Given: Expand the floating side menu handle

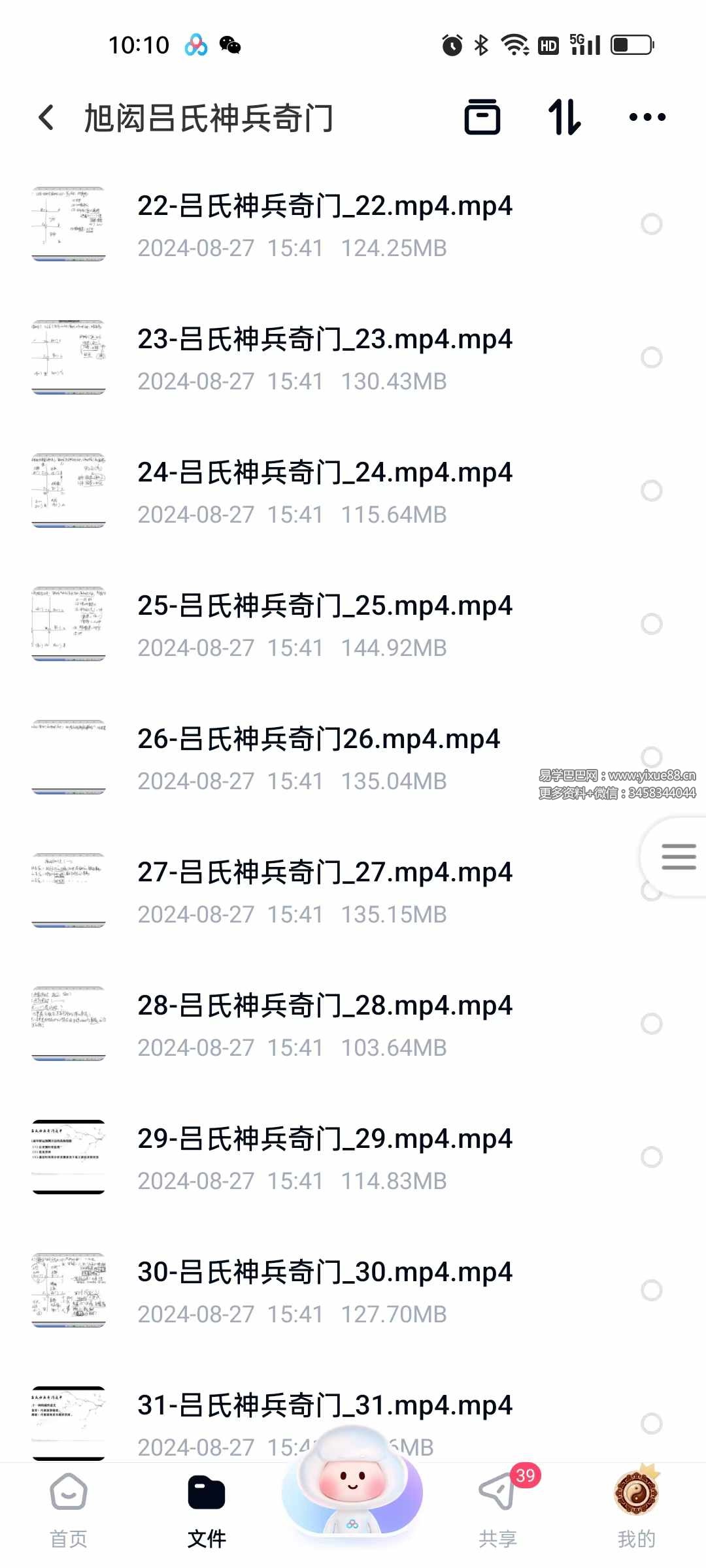Looking at the screenshot, I should [x=677, y=857].
